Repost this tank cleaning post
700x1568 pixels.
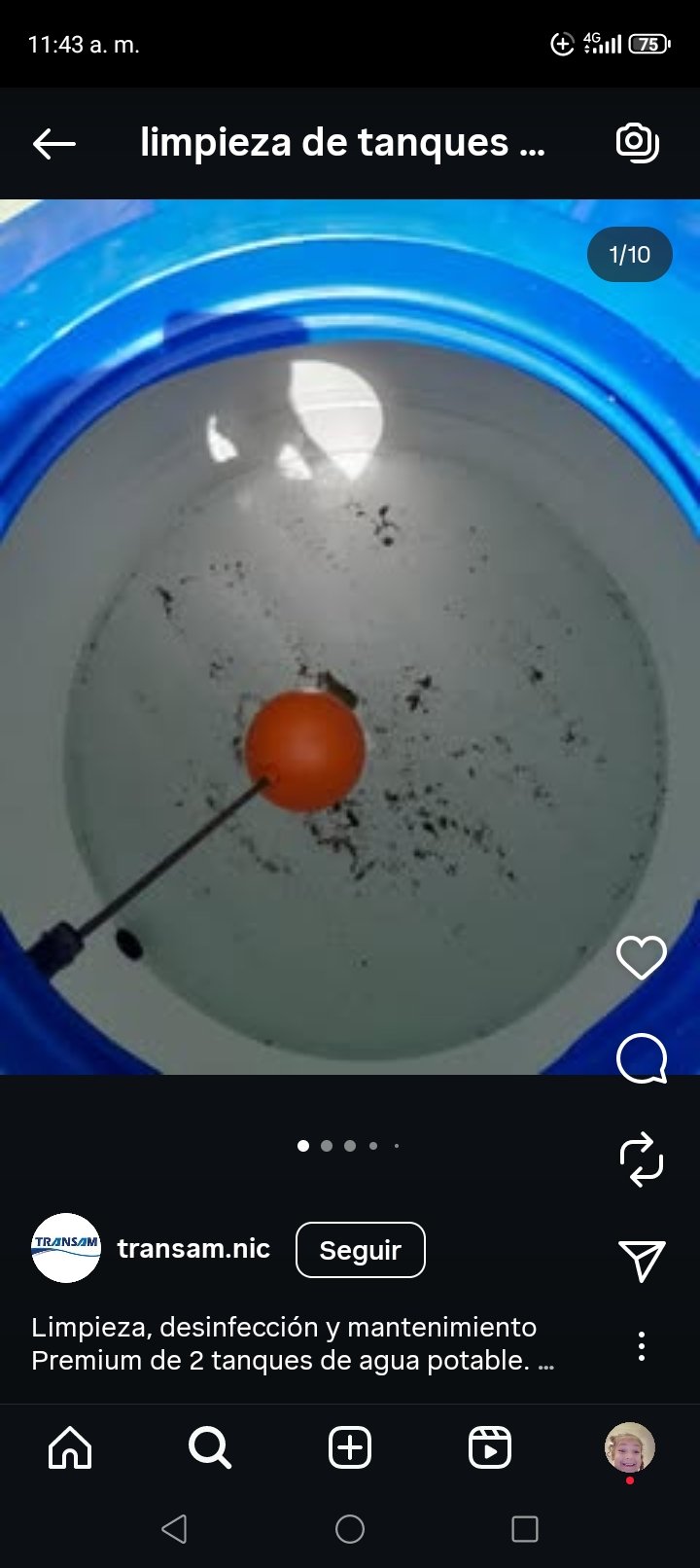(x=642, y=1159)
